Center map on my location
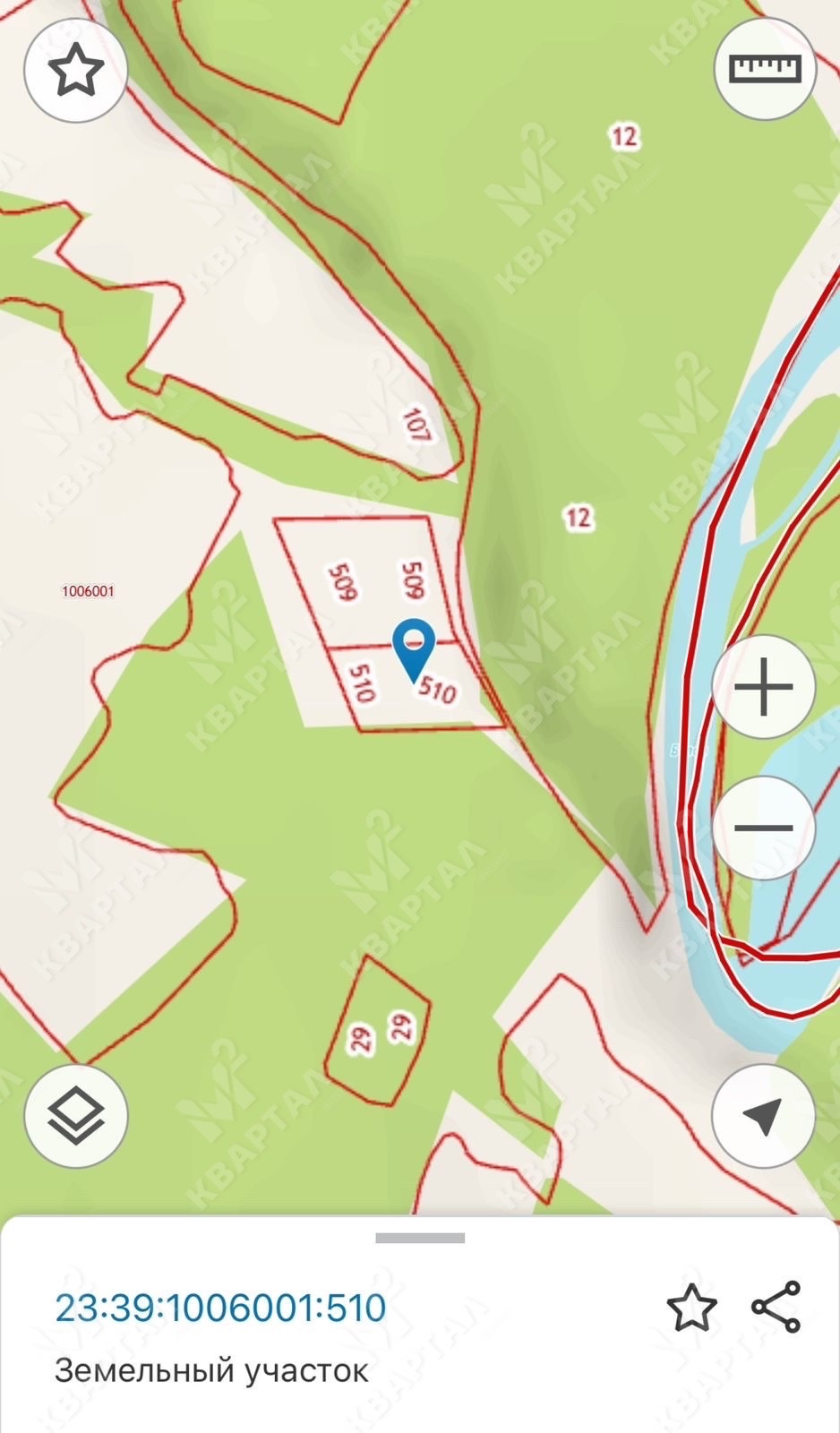The height and width of the screenshot is (1433, 840). pos(763,1116)
